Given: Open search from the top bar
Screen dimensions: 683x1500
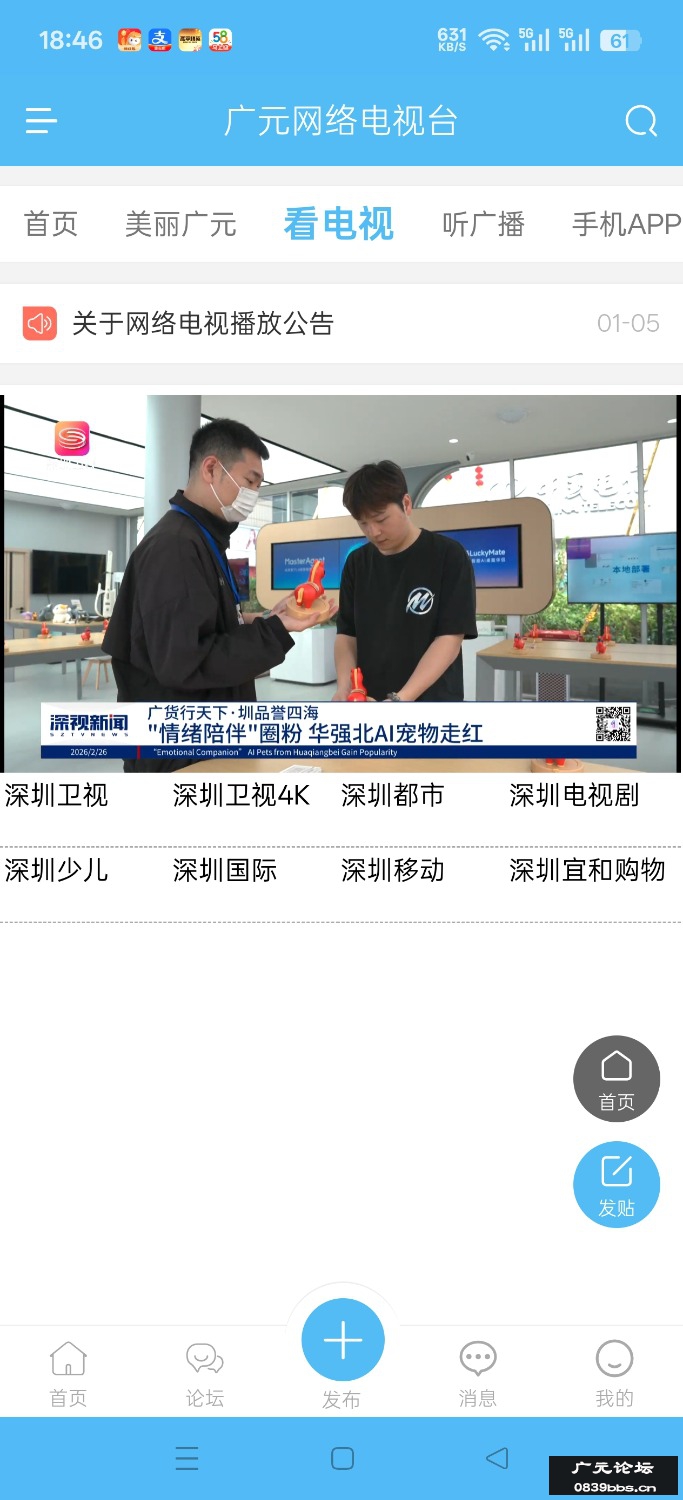Looking at the screenshot, I should 641,122.
